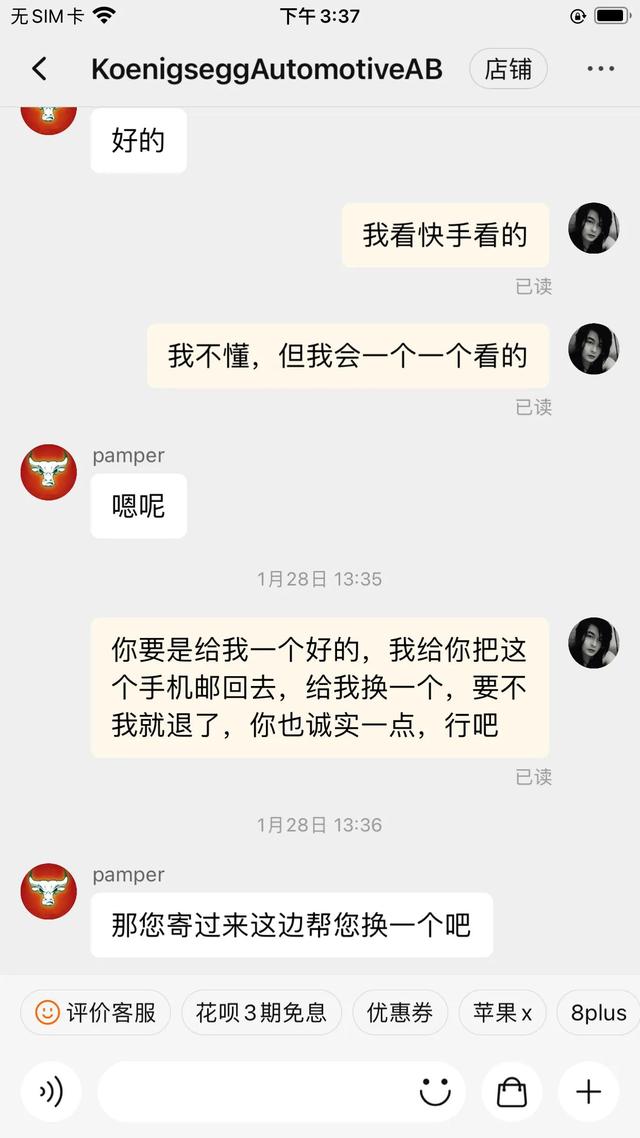Go back from the chat
This screenshot has height=1138, width=640.
pyautogui.click(x=39, y=69)
